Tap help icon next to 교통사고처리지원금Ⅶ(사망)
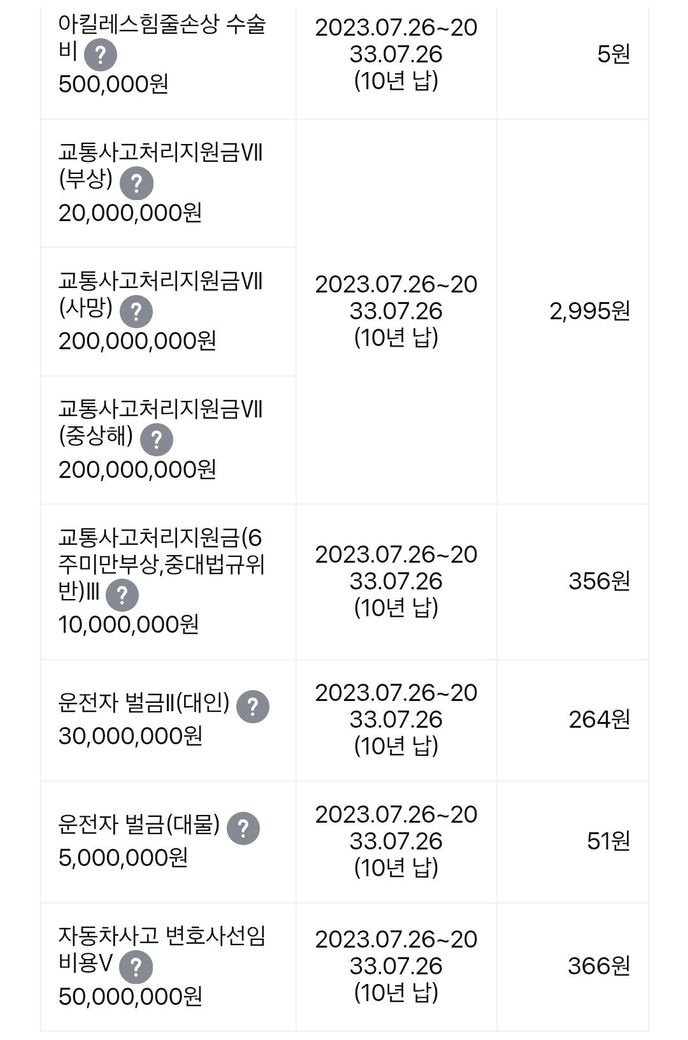The height and width of the screenshot is (1040, 688). click(137, 311)
